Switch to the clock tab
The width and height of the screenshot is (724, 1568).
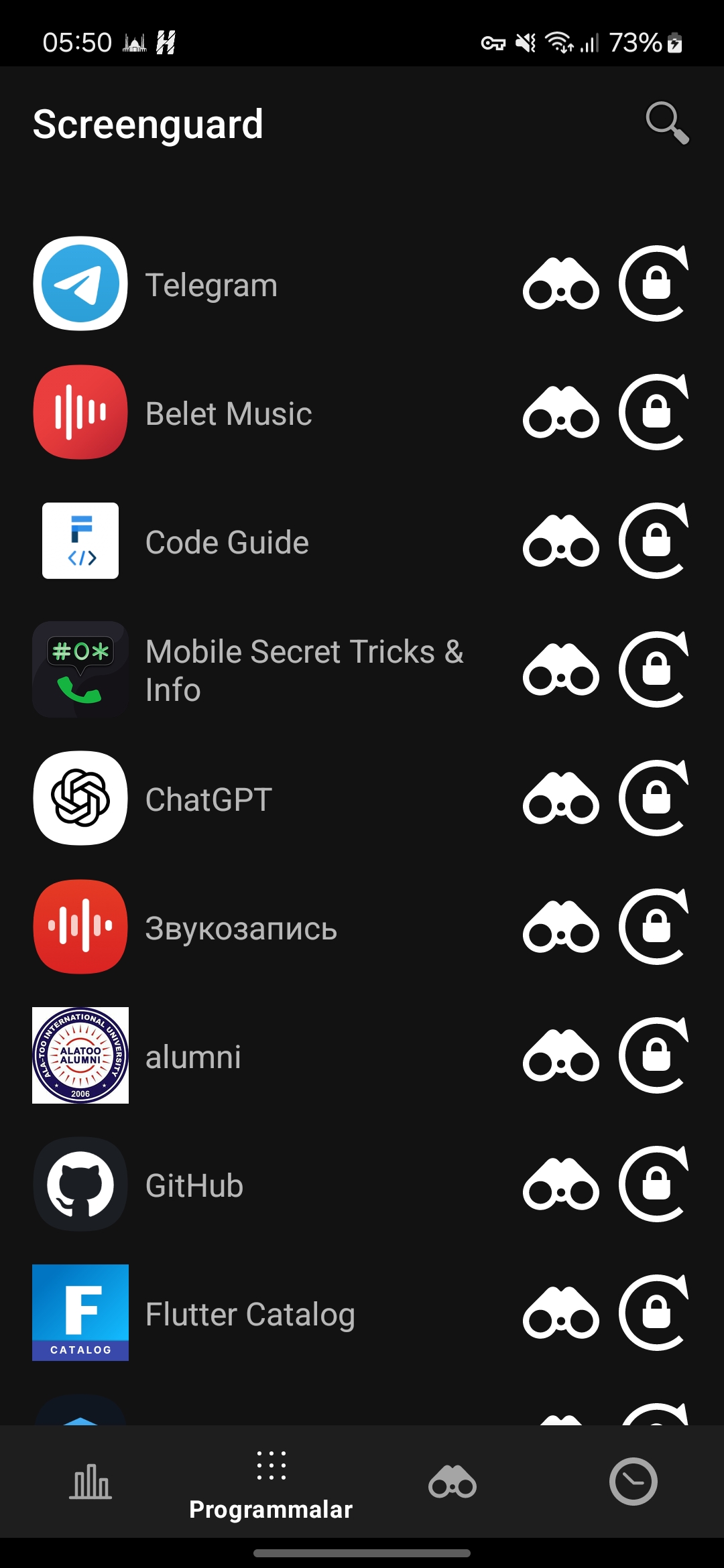633,1482
